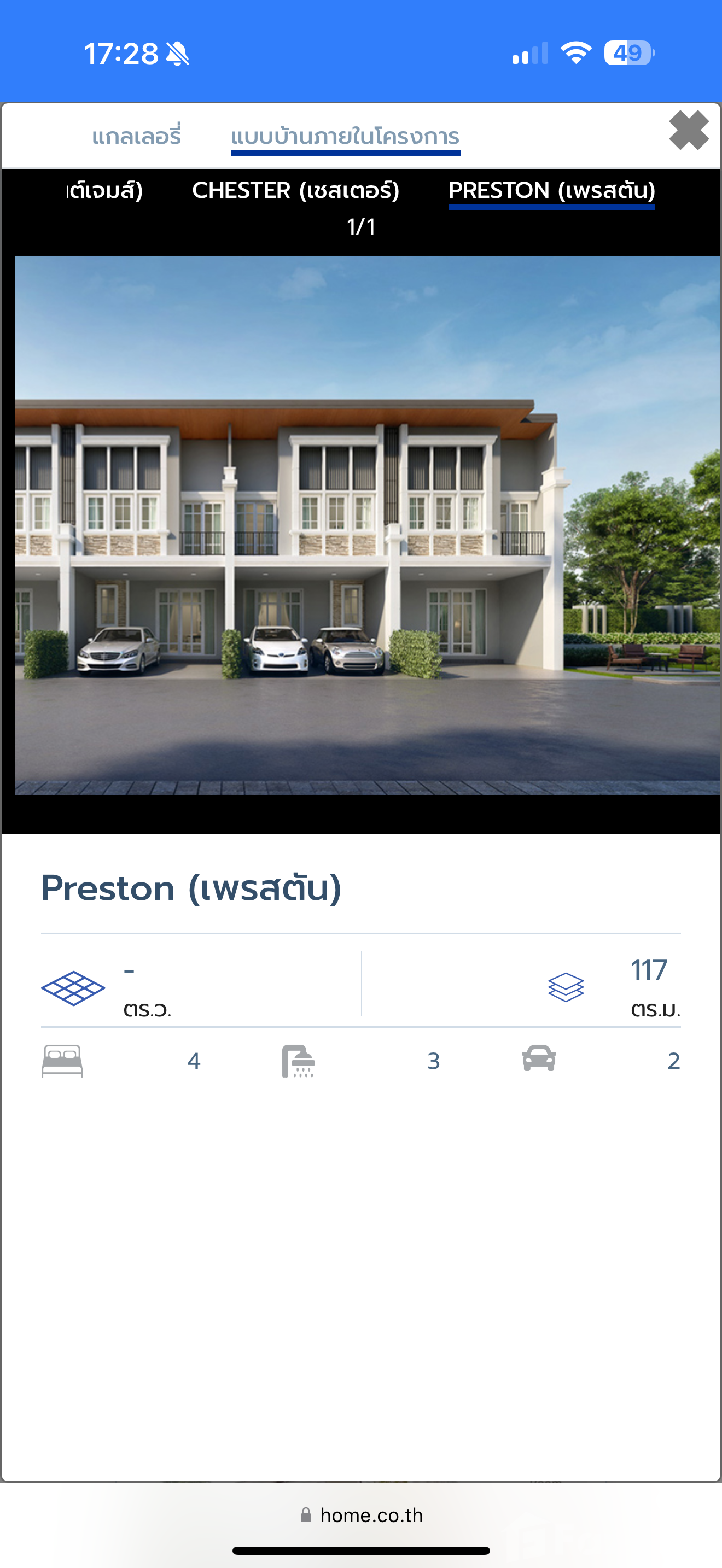The width and height of the screenshot is (722, 1568).
Task: Select the PRESTON (เพรสตัน) house type
Action: (551, 190)
